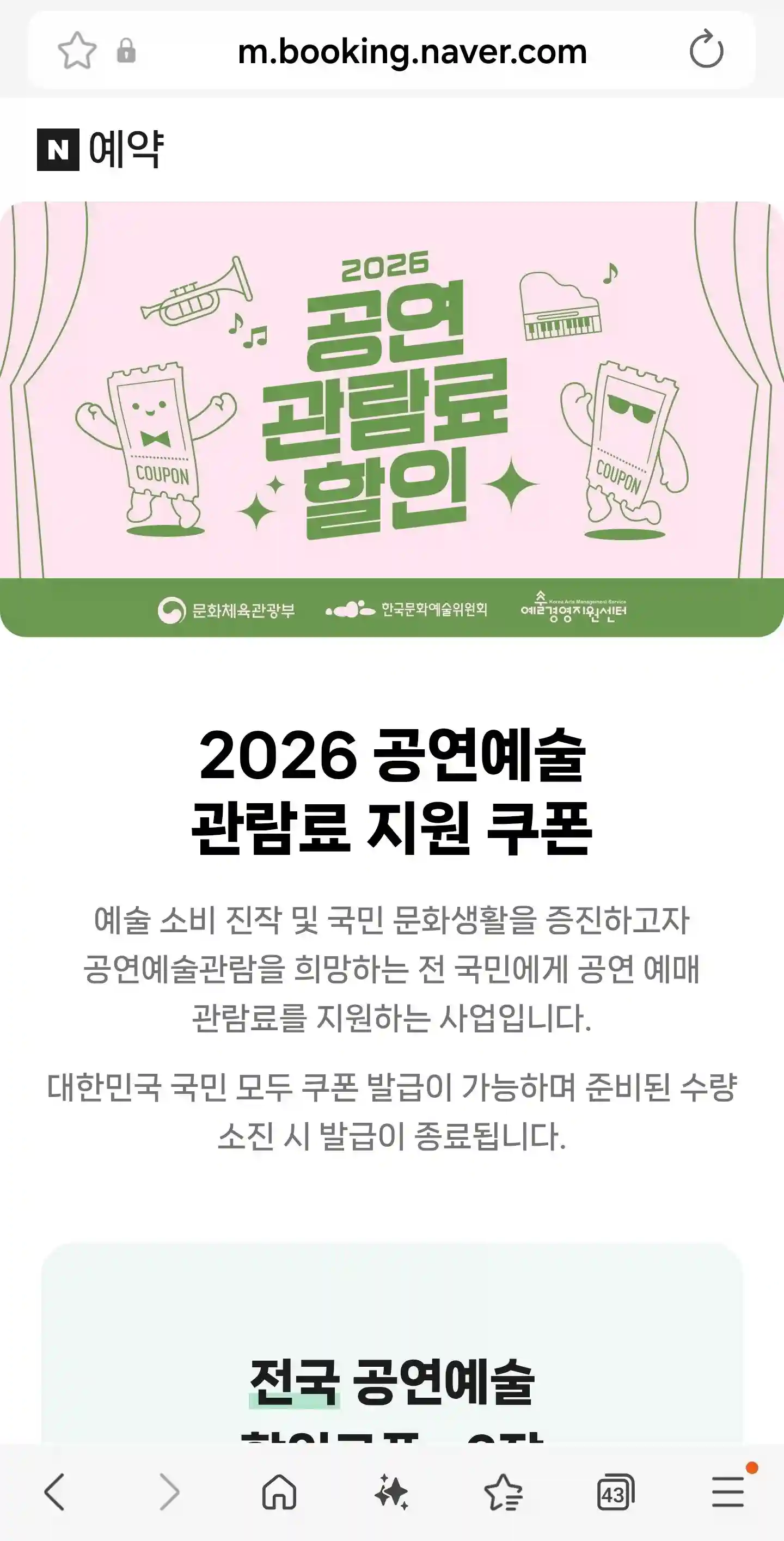Open the AI sparkle assistant
This screenshot has height=1541, width=784.
coord(391,1492)
